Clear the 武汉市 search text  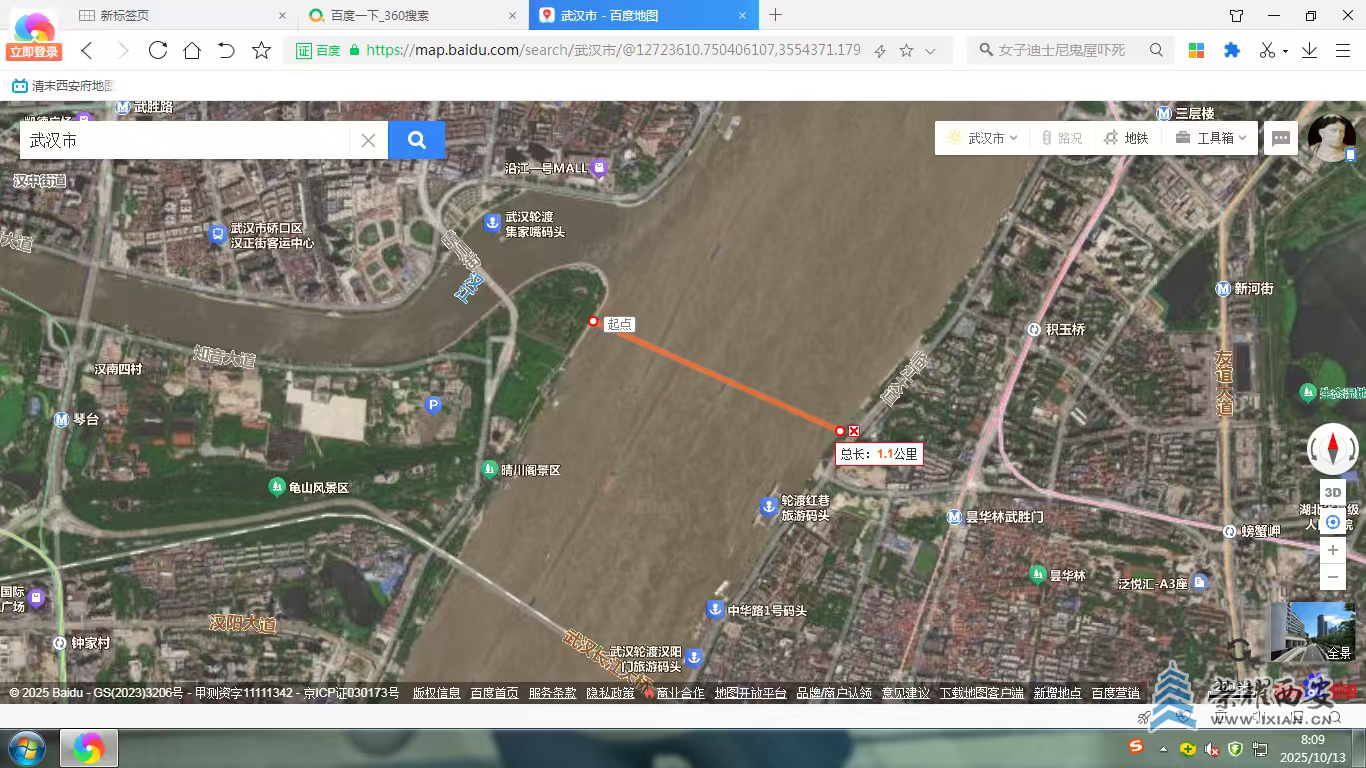(x=368, y=141)
